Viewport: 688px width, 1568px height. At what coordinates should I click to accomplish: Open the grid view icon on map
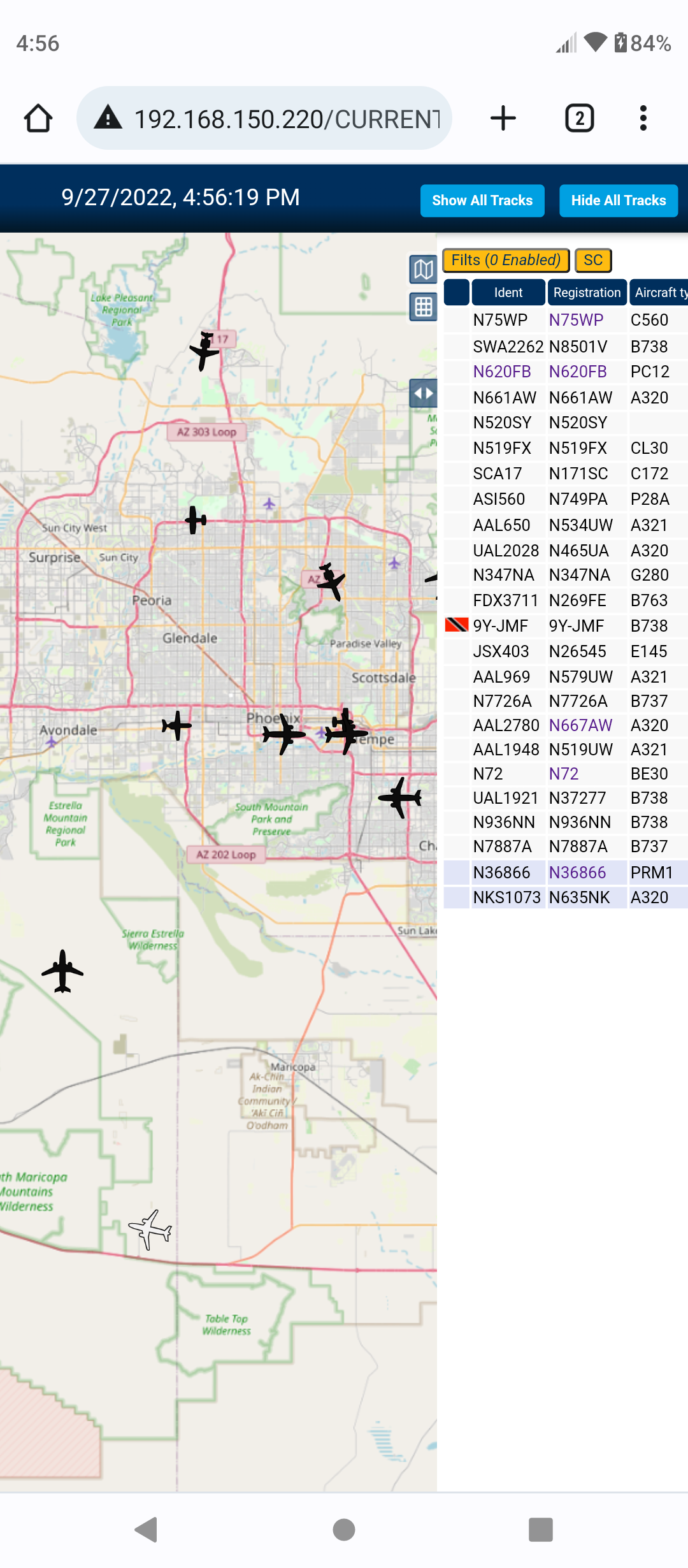click(423, 307)
